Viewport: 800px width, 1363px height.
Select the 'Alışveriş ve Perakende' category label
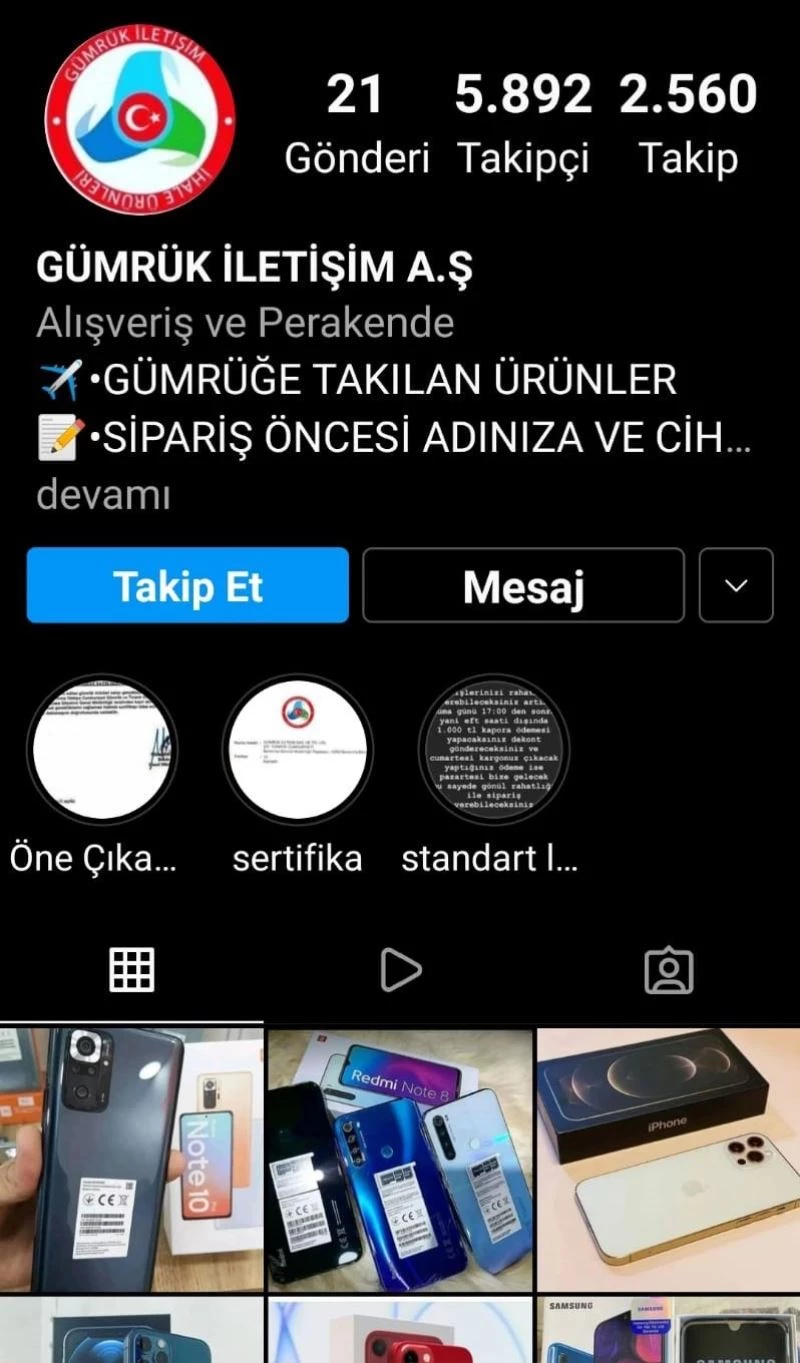tap(246, 323)
